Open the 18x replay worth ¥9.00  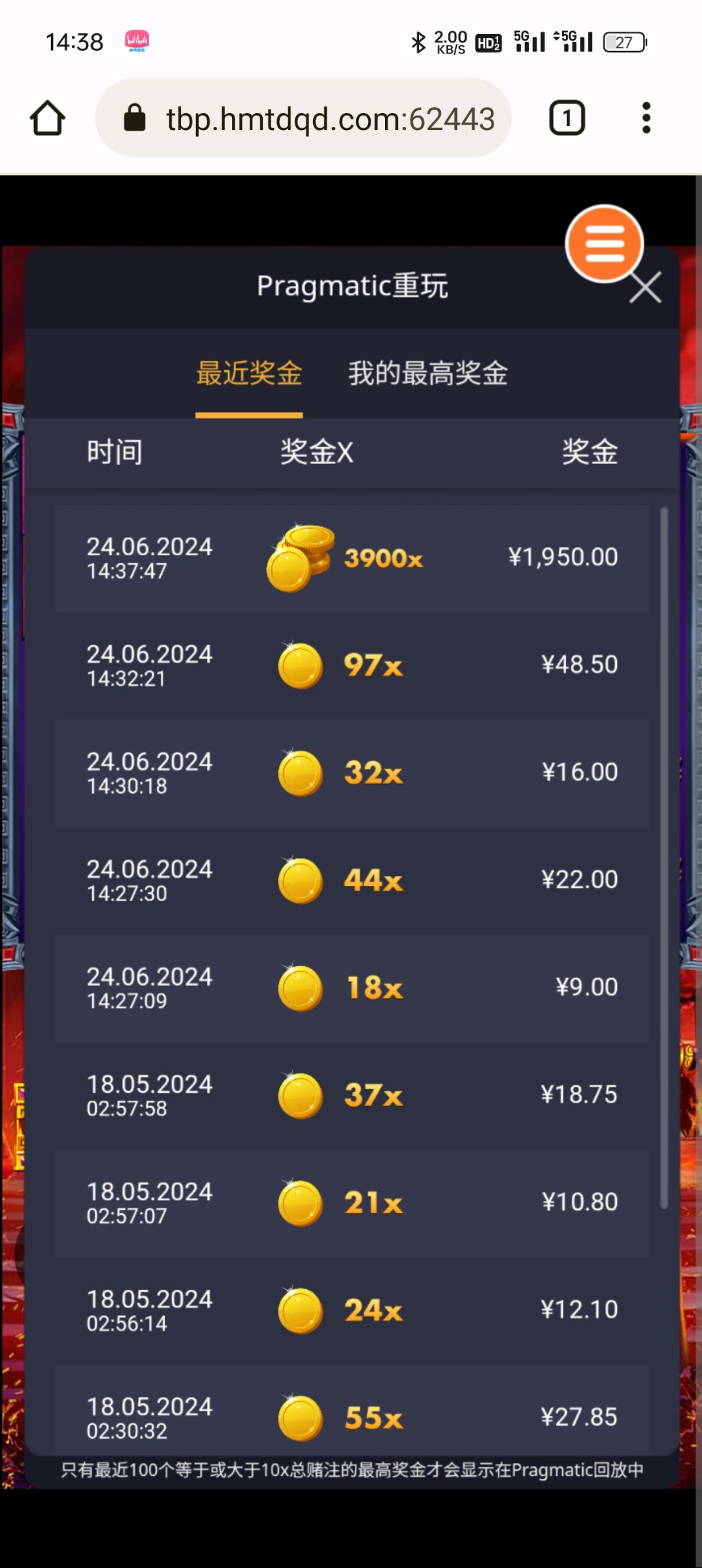352,988
